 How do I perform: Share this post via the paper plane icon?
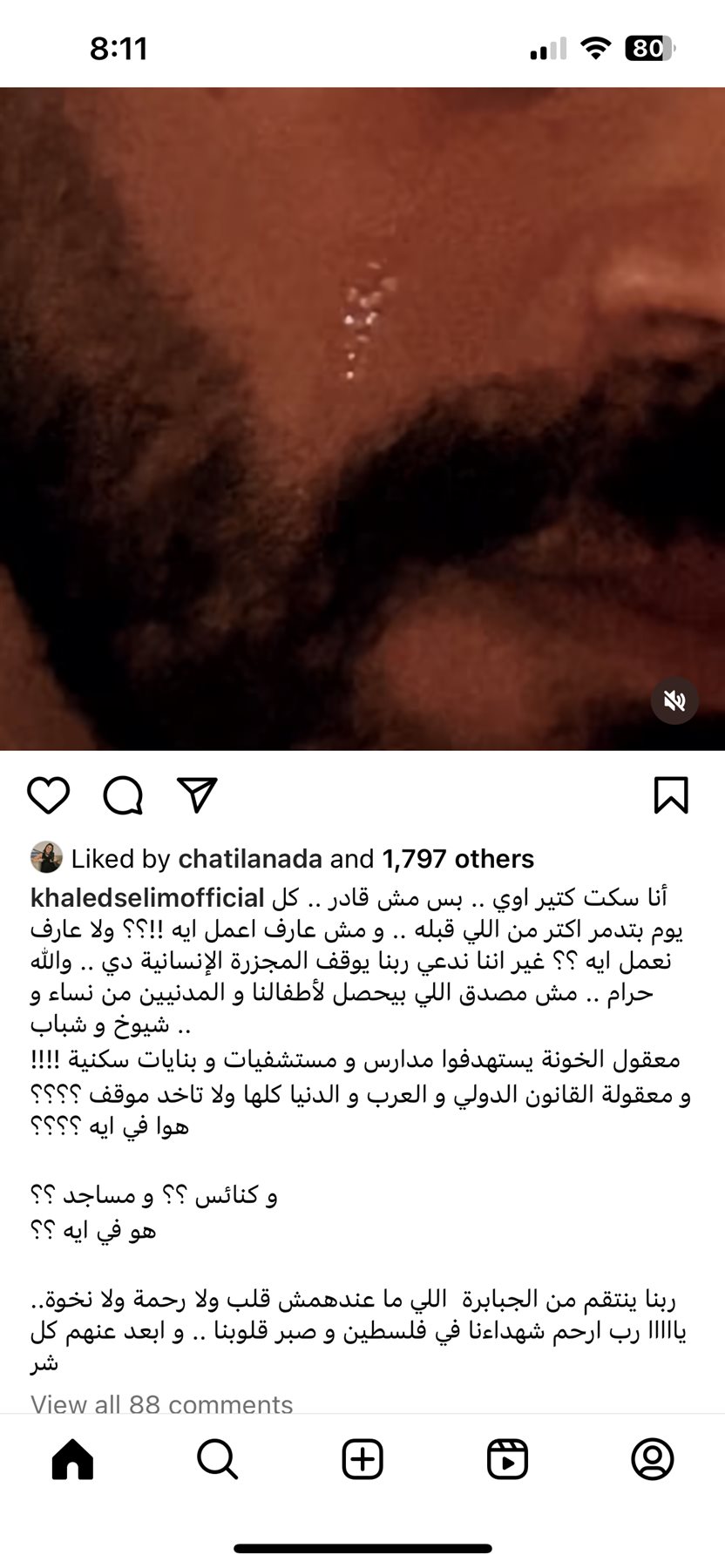pos(197,794)
